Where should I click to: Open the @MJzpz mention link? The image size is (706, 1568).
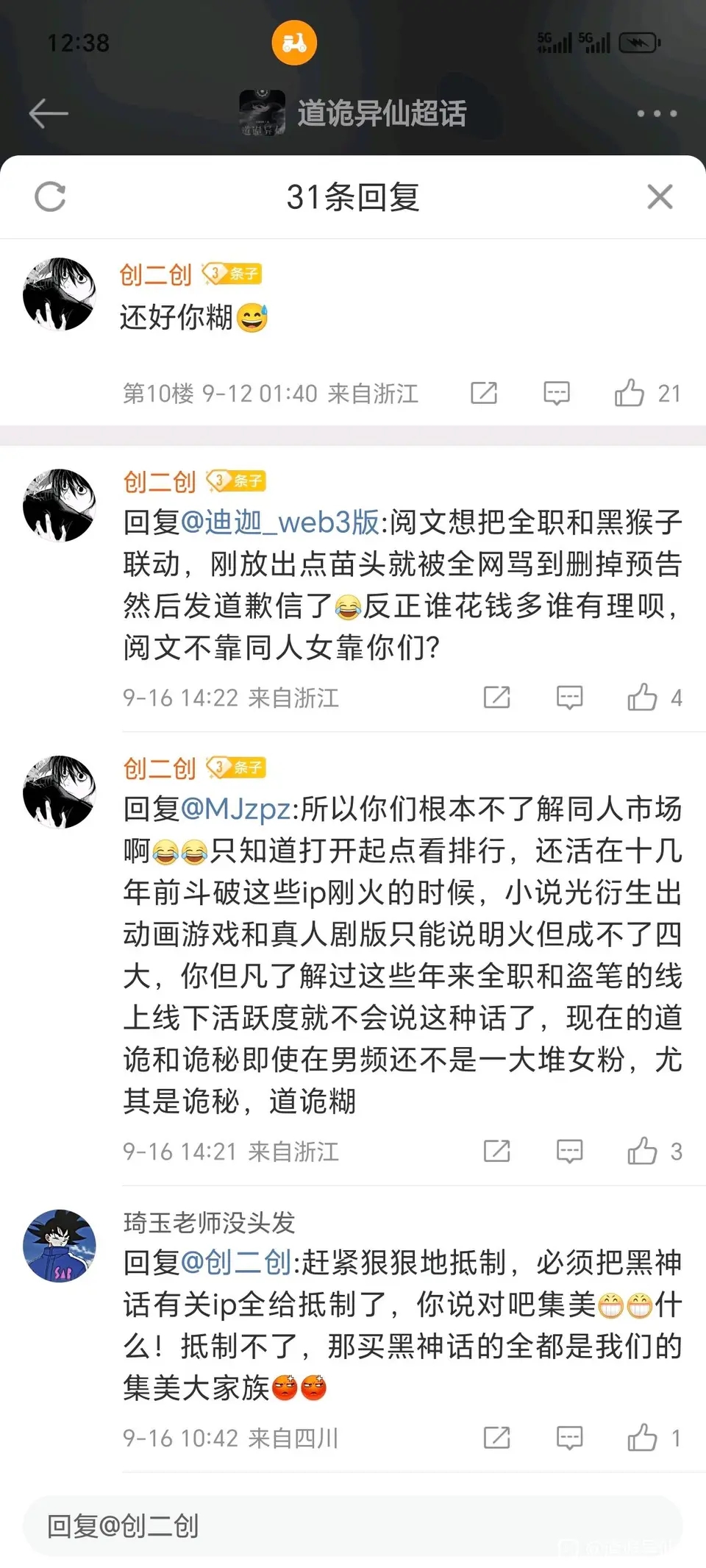pos(236,809)
